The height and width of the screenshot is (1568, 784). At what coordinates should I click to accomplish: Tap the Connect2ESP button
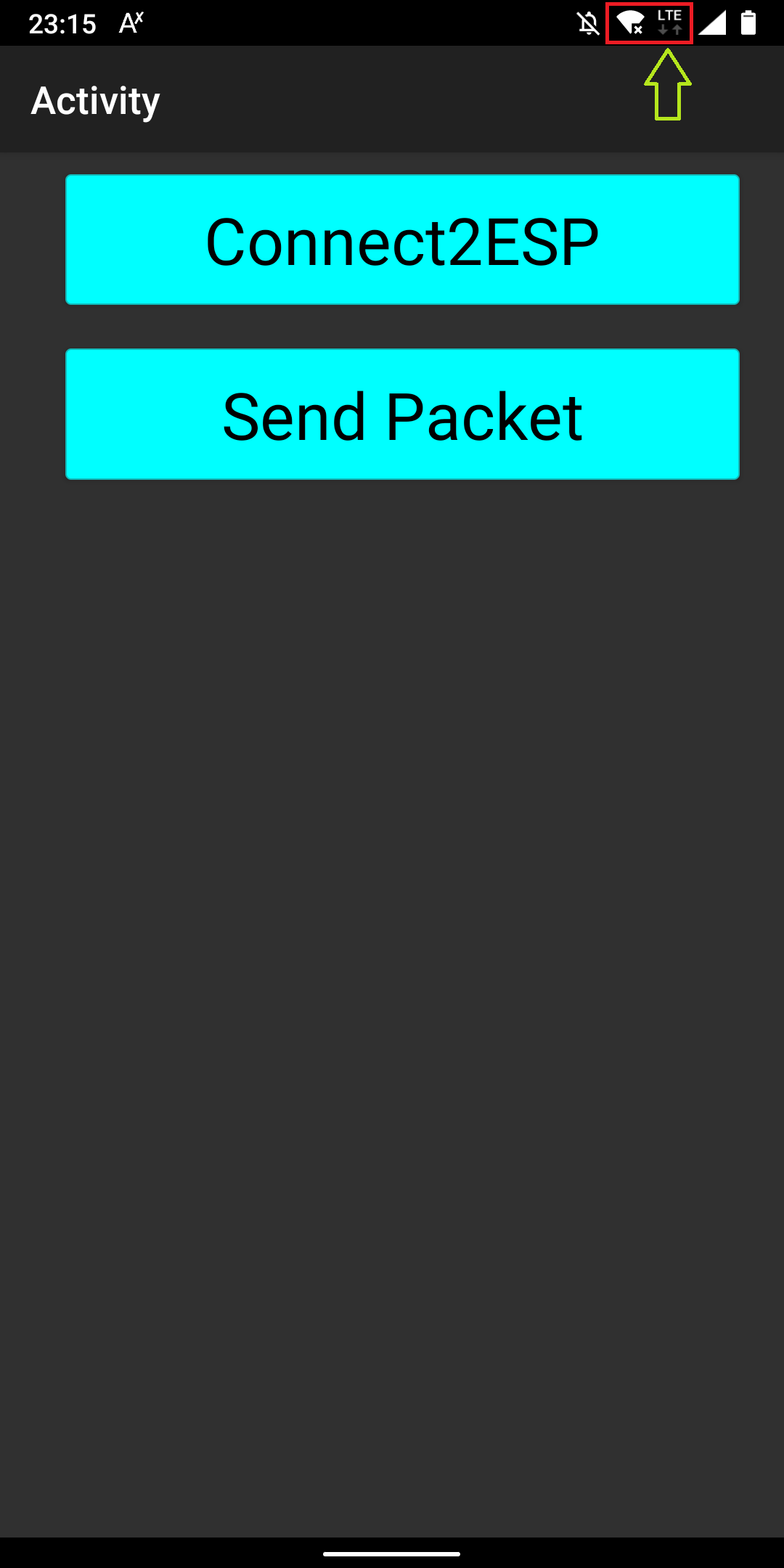pos(402,240)
